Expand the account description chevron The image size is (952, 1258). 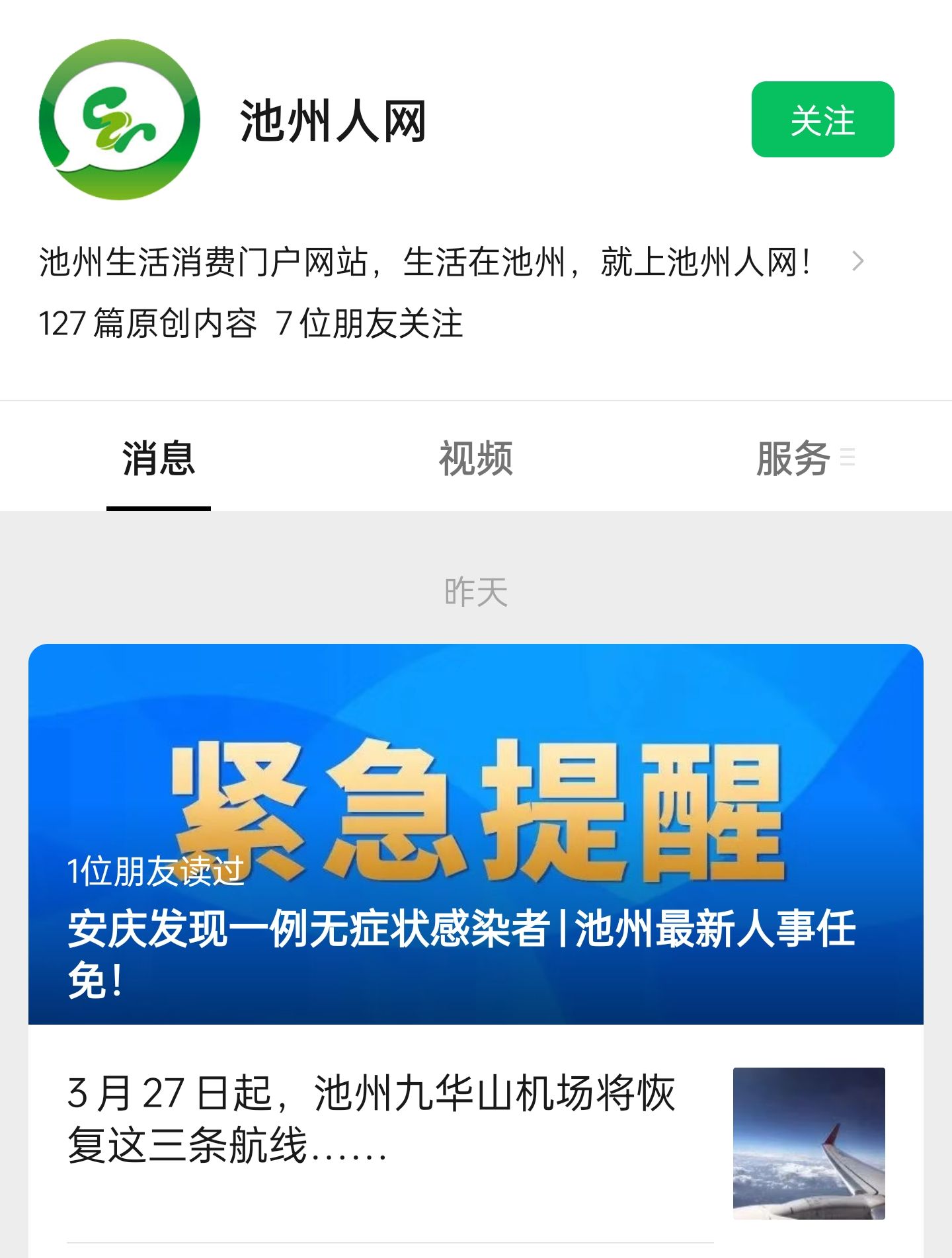coord(857,262)
